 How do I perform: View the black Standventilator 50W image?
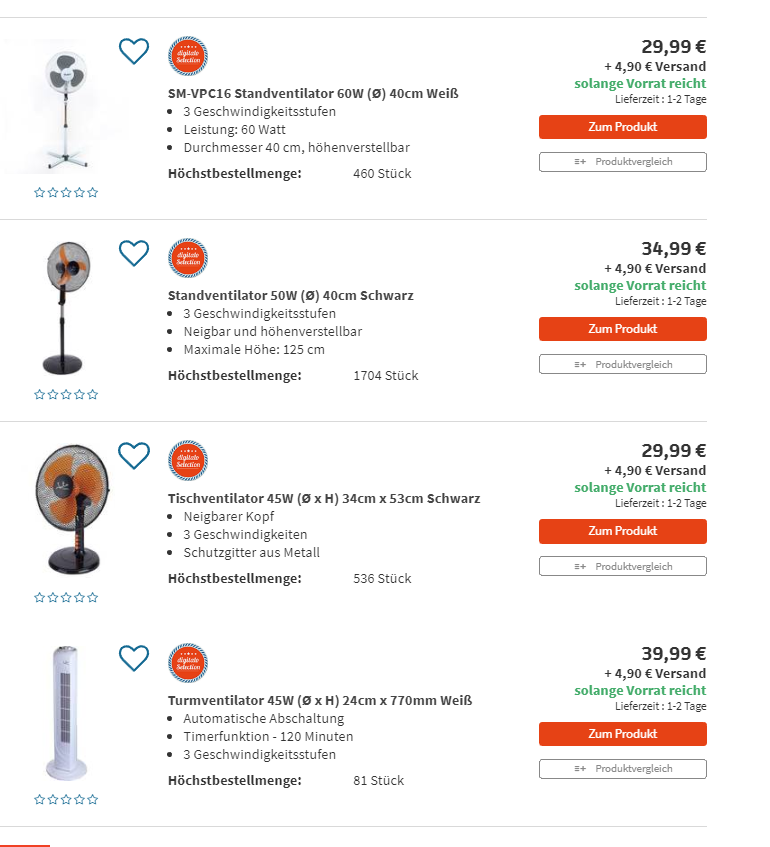[x=66, y=308]
